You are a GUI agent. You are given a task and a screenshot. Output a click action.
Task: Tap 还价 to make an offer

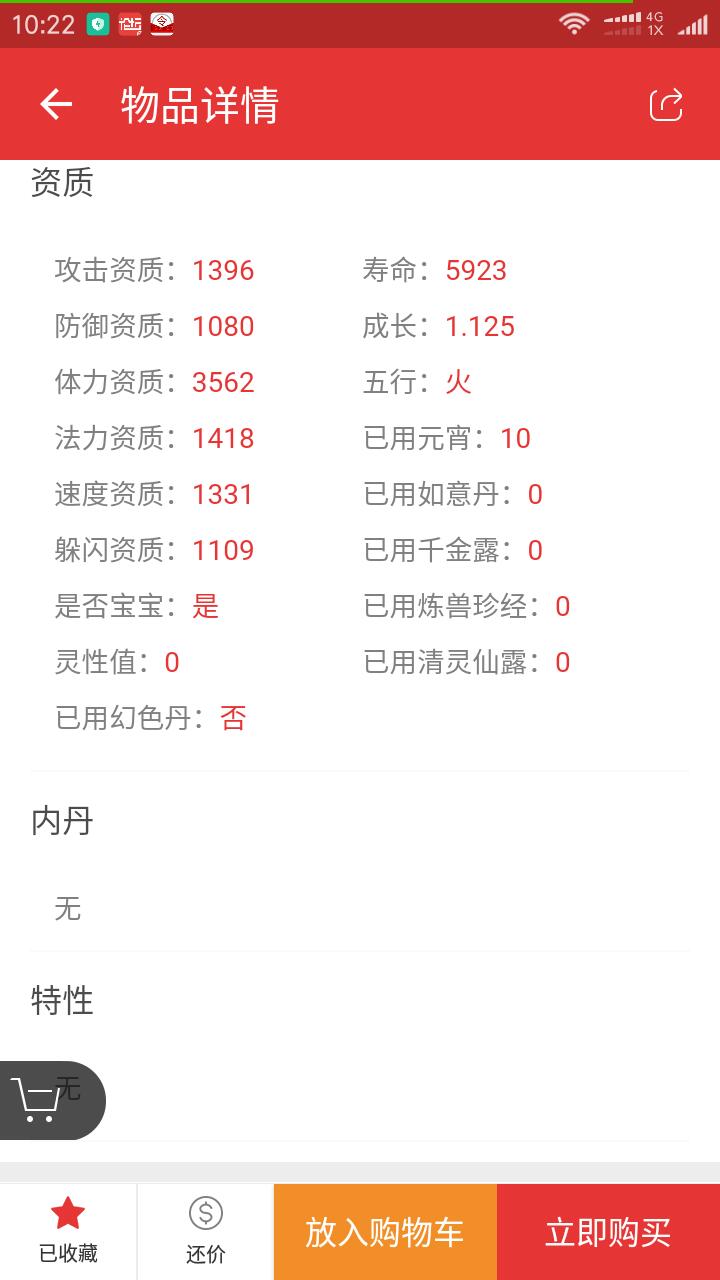point(205,1231)
